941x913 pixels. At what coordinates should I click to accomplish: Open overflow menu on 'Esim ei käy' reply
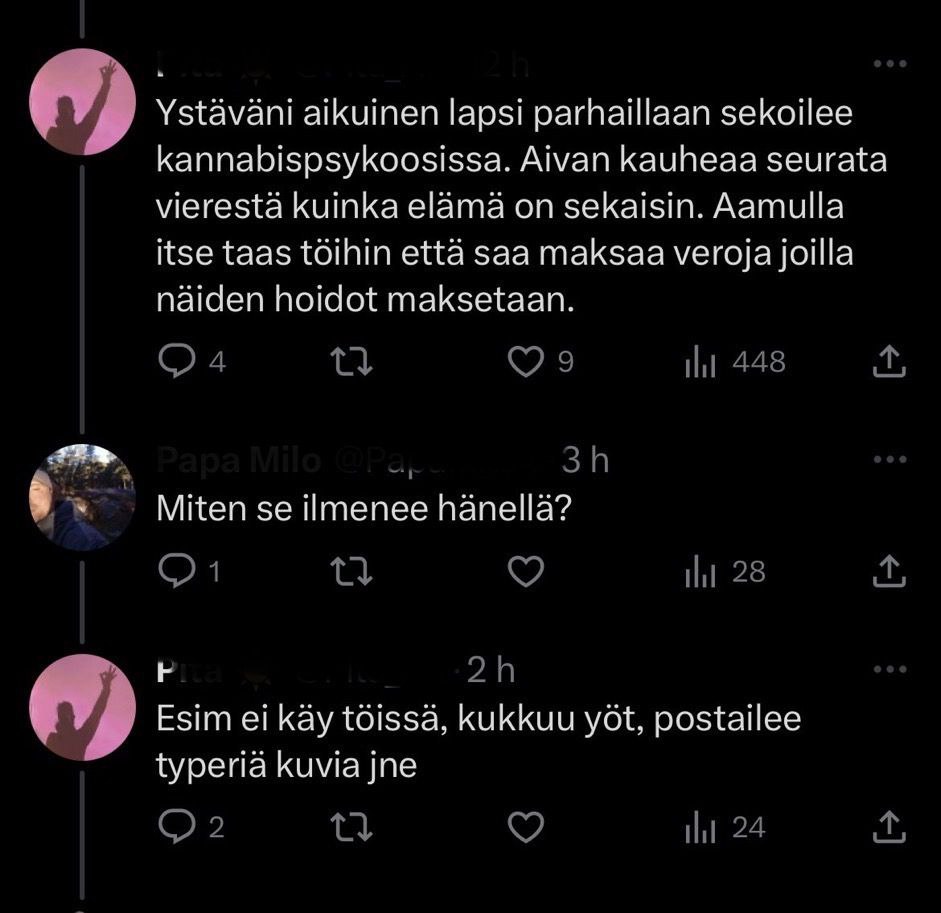[x=888, y=670]
